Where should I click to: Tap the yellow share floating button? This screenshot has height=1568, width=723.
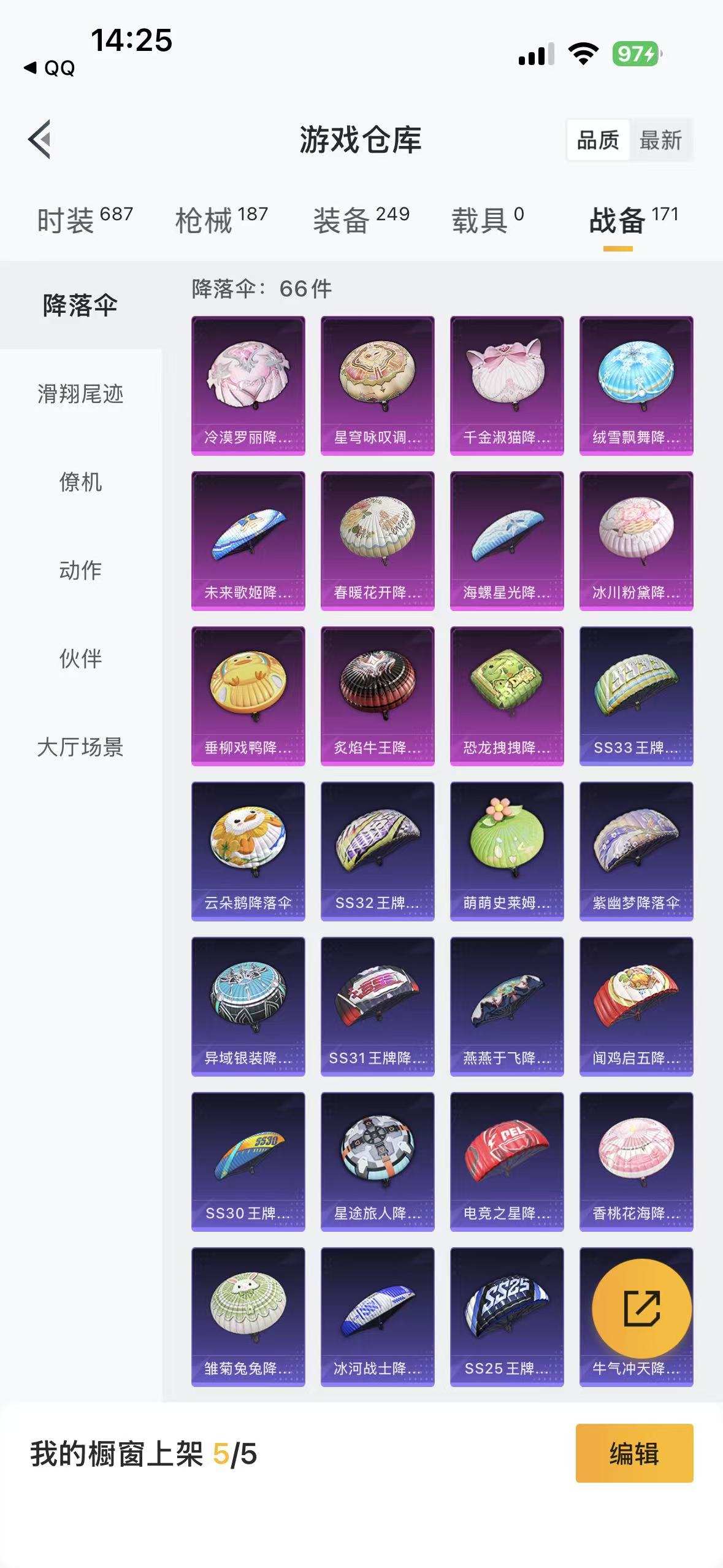tap(641, 1309)
